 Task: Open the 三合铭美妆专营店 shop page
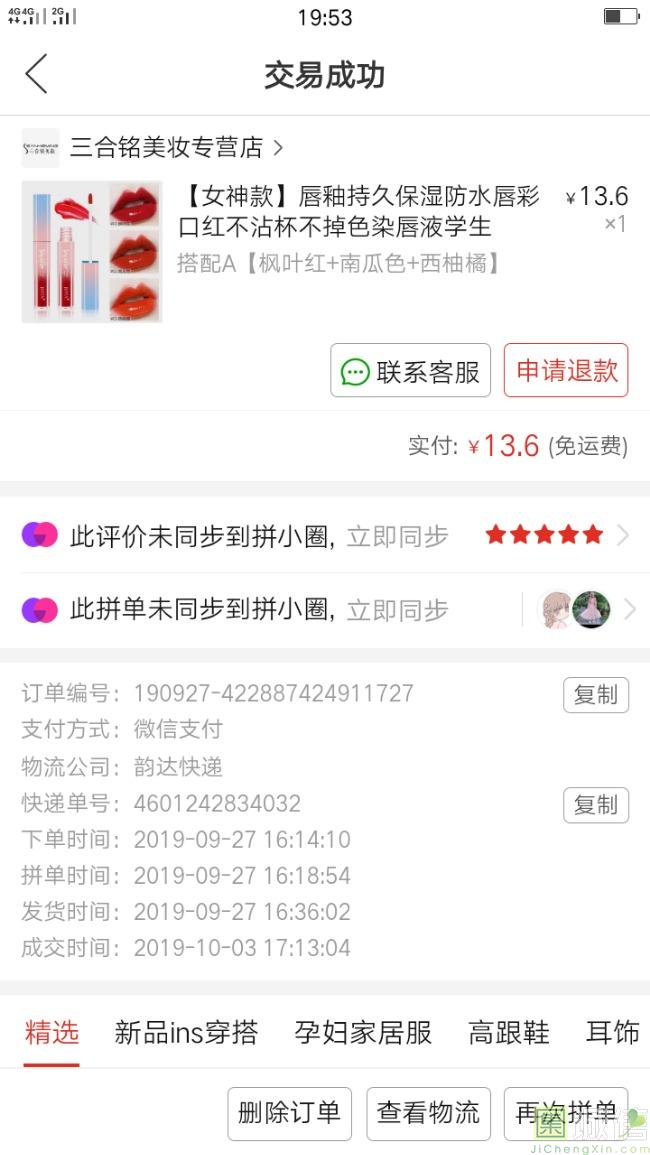tap(166, 148)
